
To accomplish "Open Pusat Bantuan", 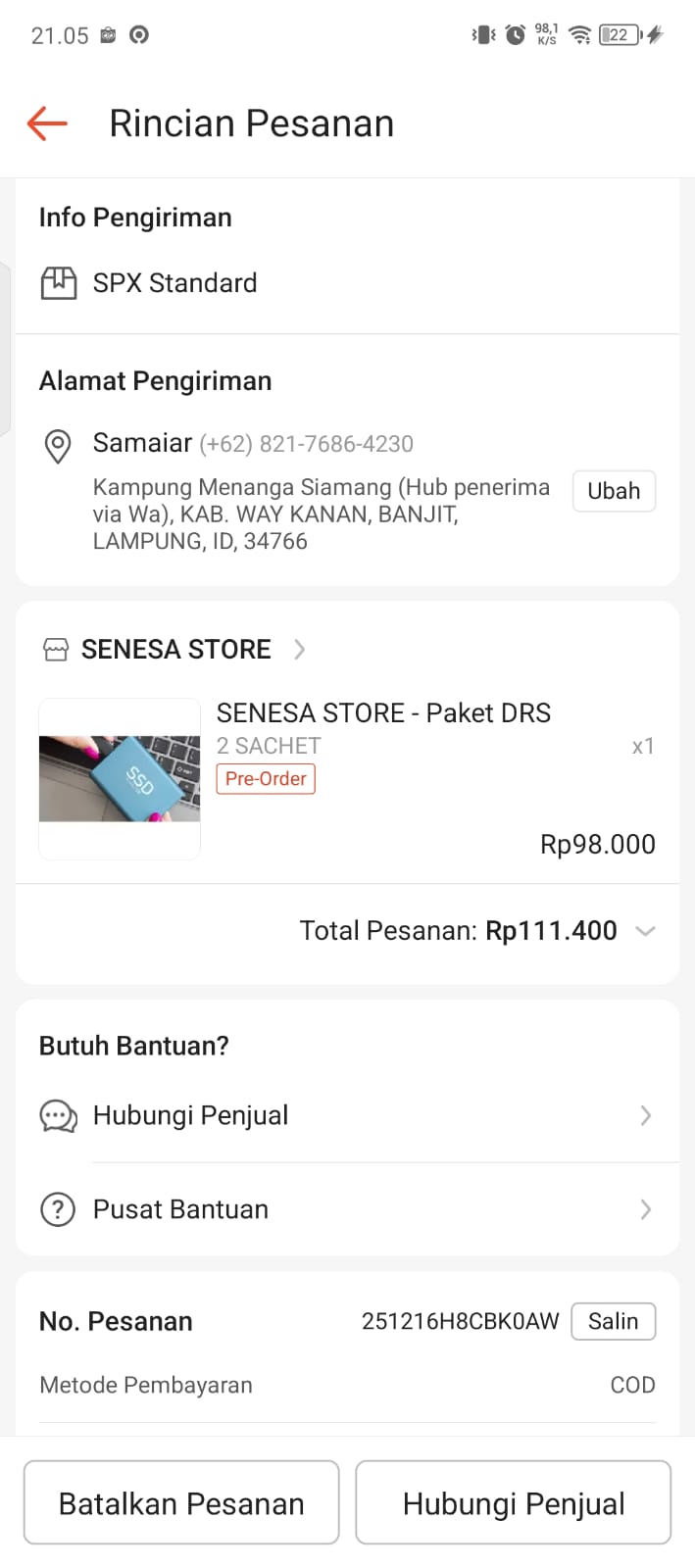I will pyautogui.click(x=347, y=1209).
